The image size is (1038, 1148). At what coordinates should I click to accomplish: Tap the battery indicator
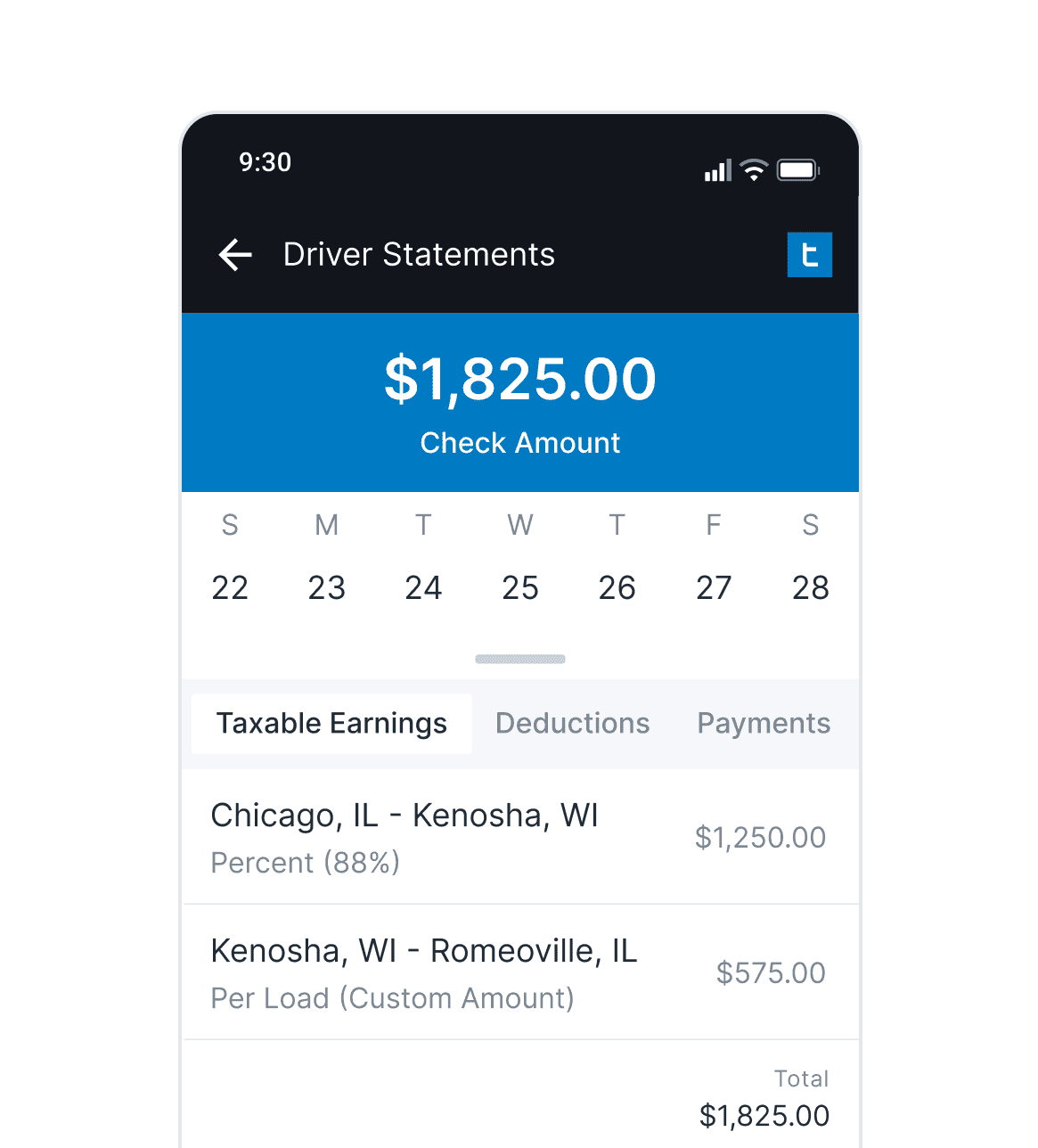click(x=797, y=169)
